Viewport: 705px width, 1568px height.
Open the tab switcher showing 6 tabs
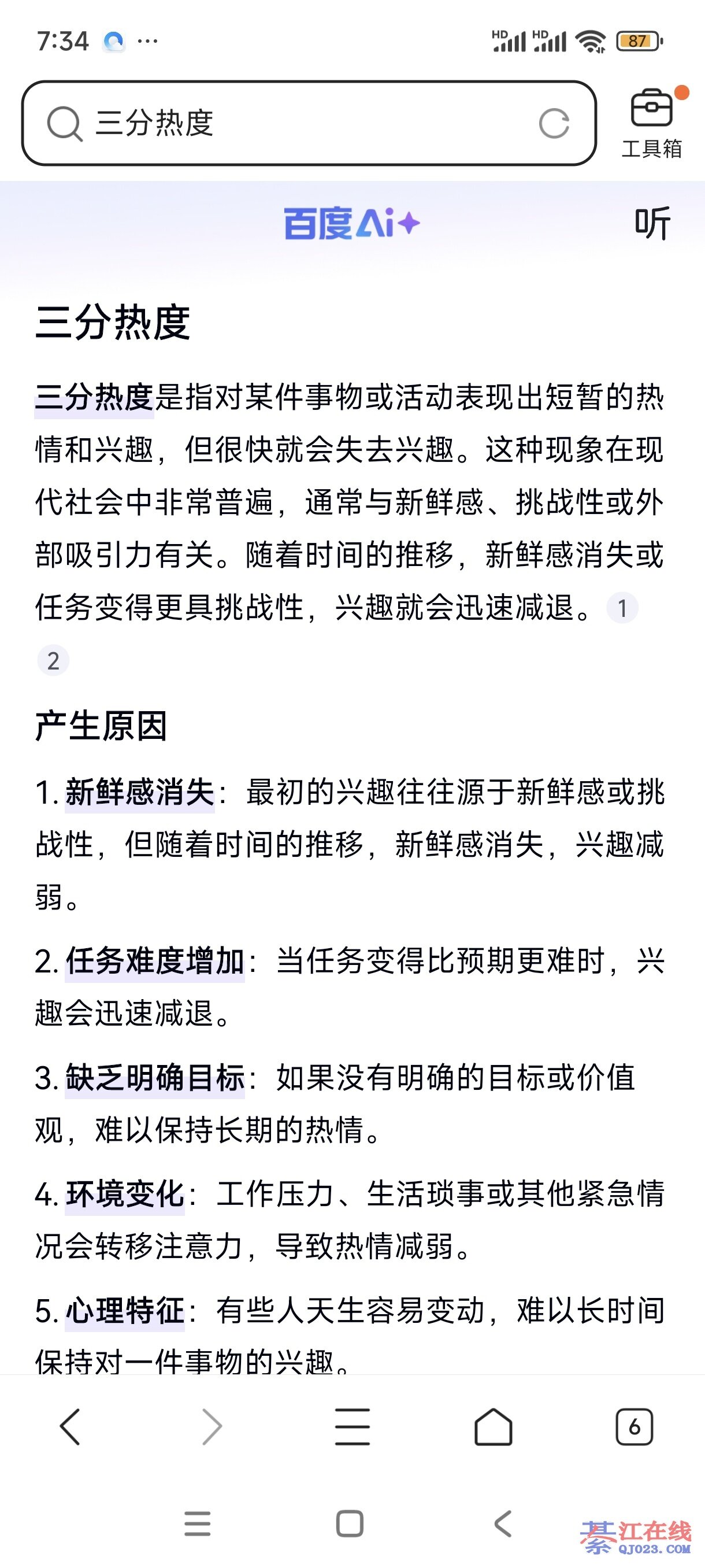click(x=634, y=1426)
